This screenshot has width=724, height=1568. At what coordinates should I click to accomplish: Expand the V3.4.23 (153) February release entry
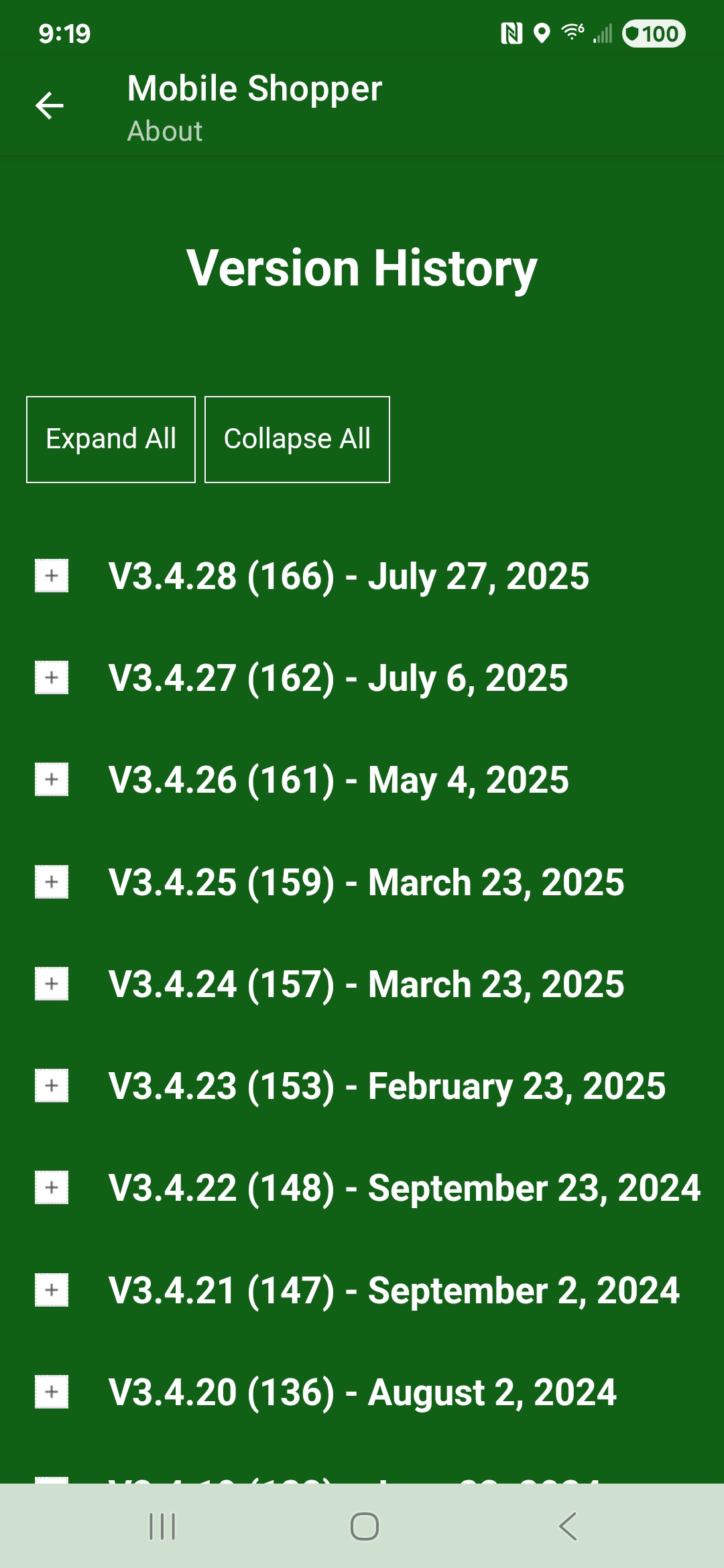click(52, 1086)
